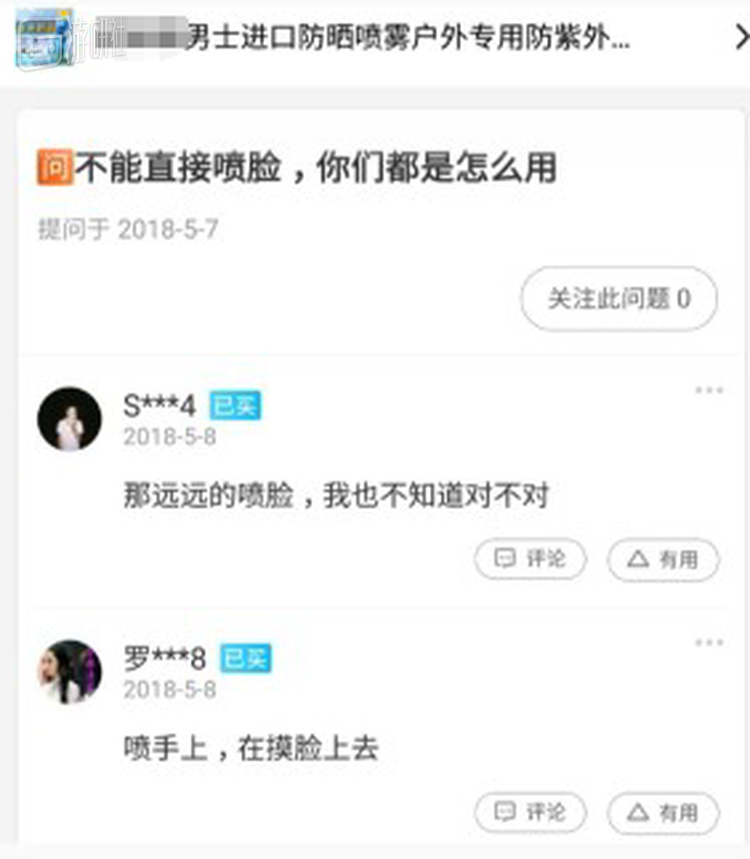This screenshot has height=859, width=750.
Task: Open overflow menu on 罗***8's answer
Action: coord(709,643)
